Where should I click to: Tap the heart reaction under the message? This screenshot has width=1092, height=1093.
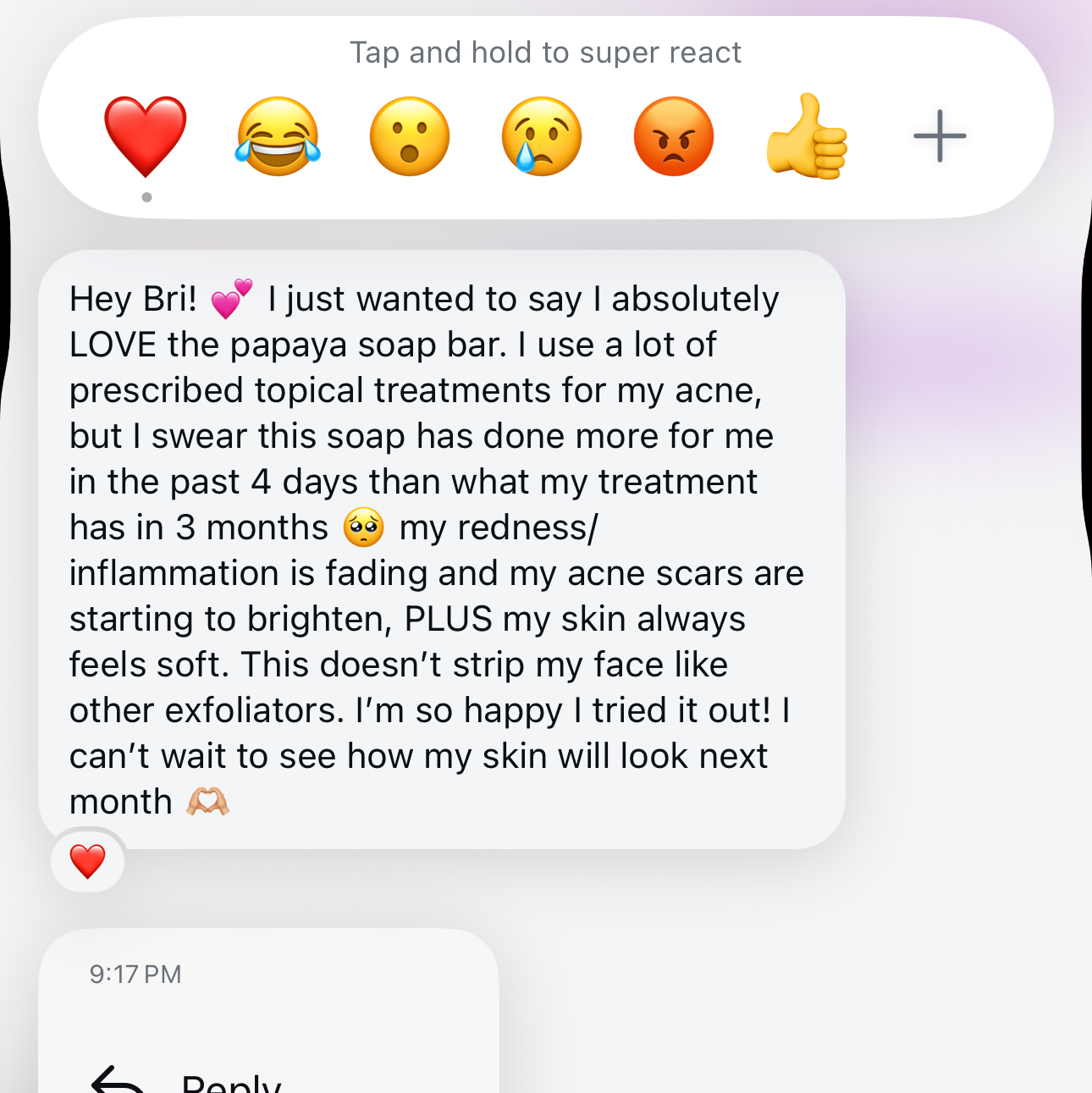(x=88, y=861)
